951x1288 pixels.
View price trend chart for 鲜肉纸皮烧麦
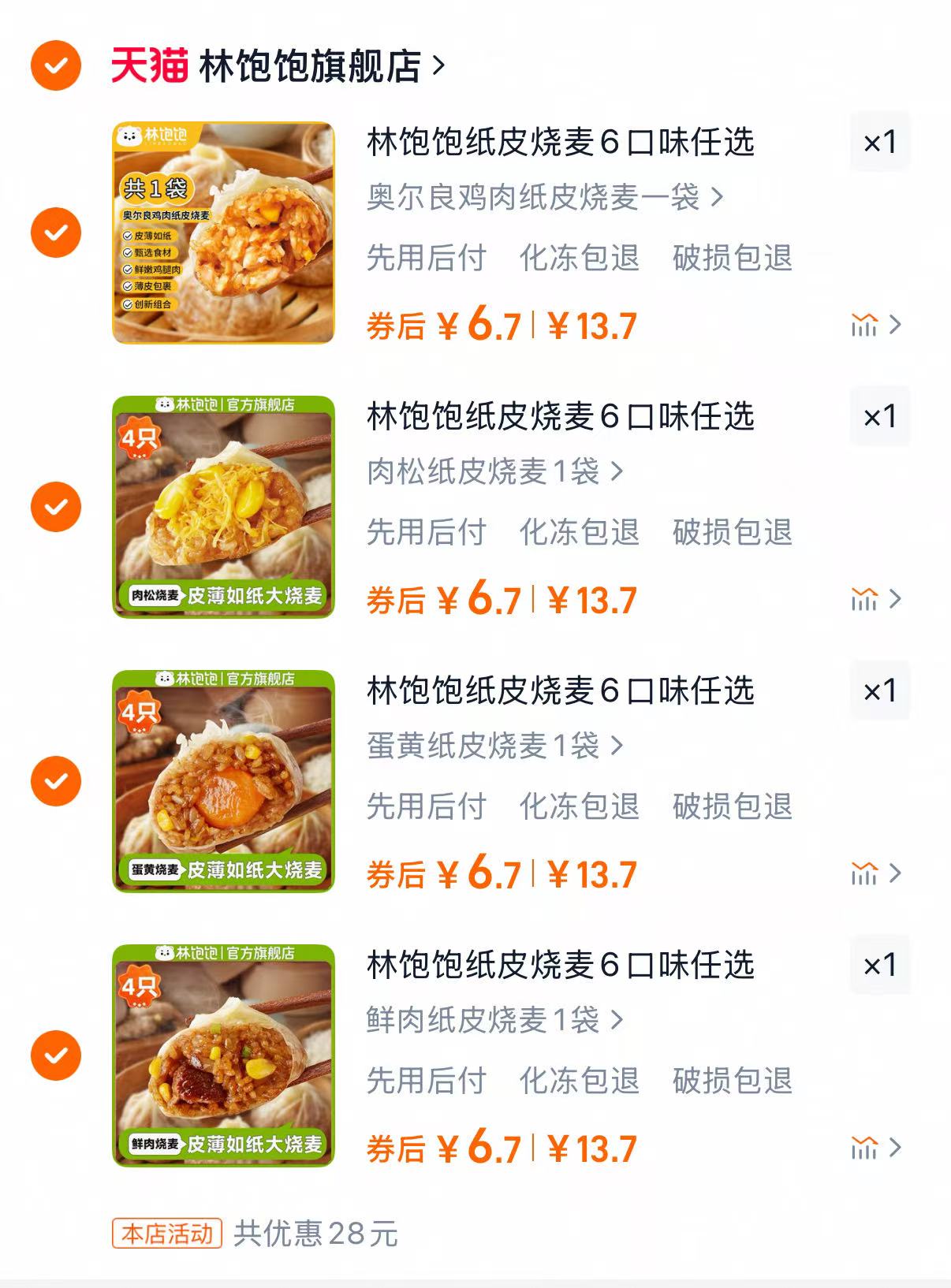[x=875, y=1148]
